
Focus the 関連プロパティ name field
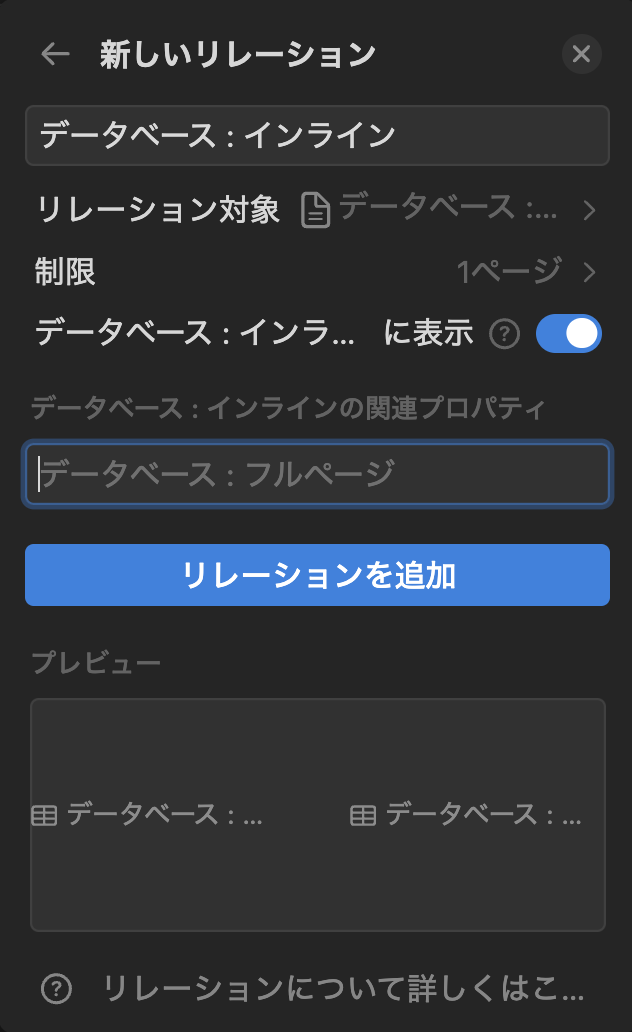(317, 474)
